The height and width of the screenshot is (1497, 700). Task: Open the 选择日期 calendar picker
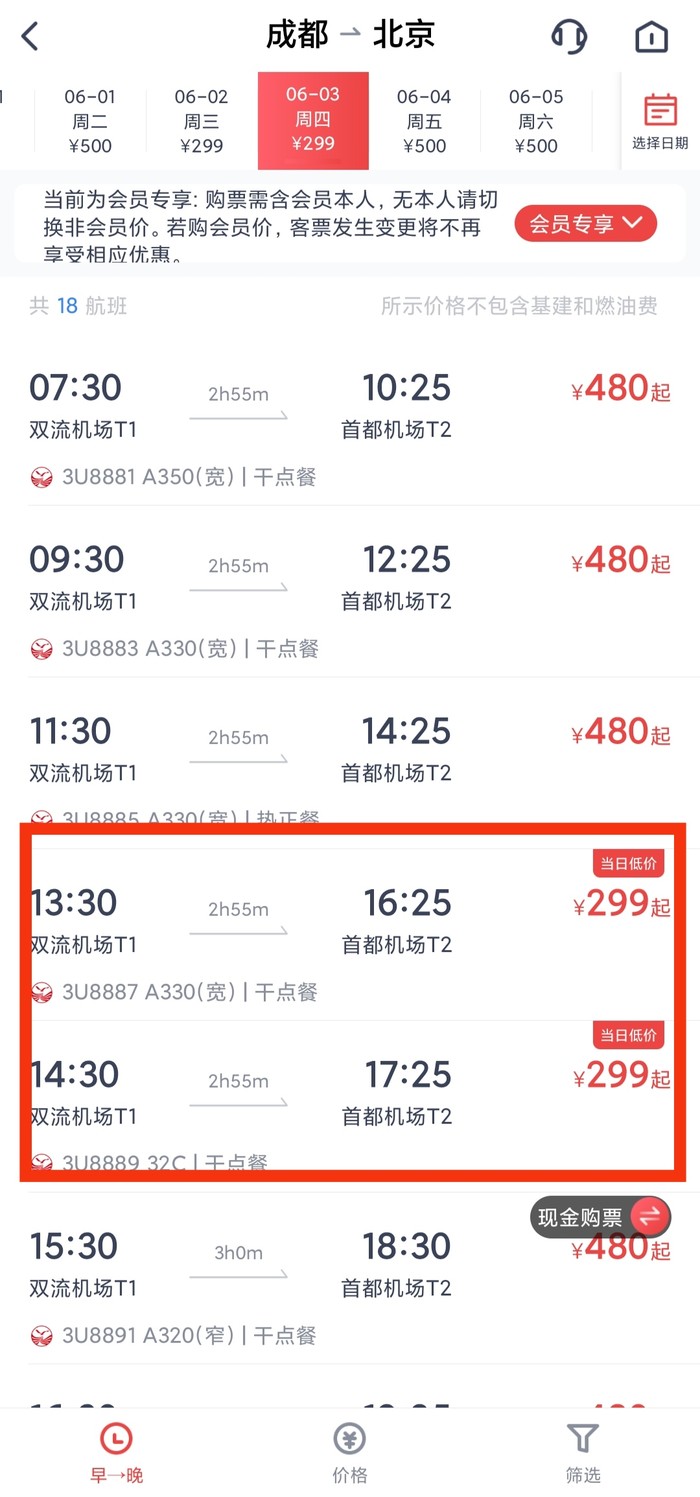660,121
